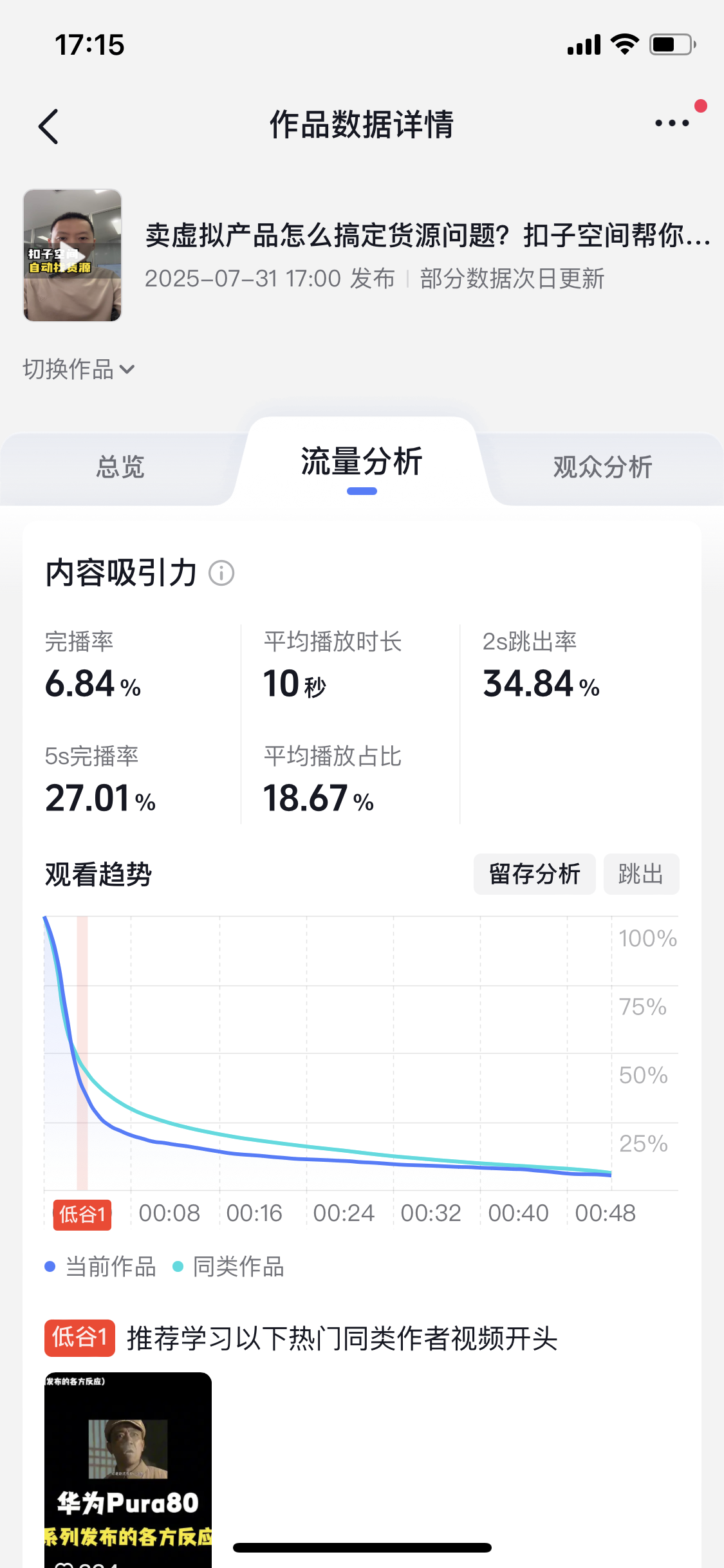724x1568 pixels.
Task: Tap the 低谷1 marker under the chart
Action: (82, 1215)
